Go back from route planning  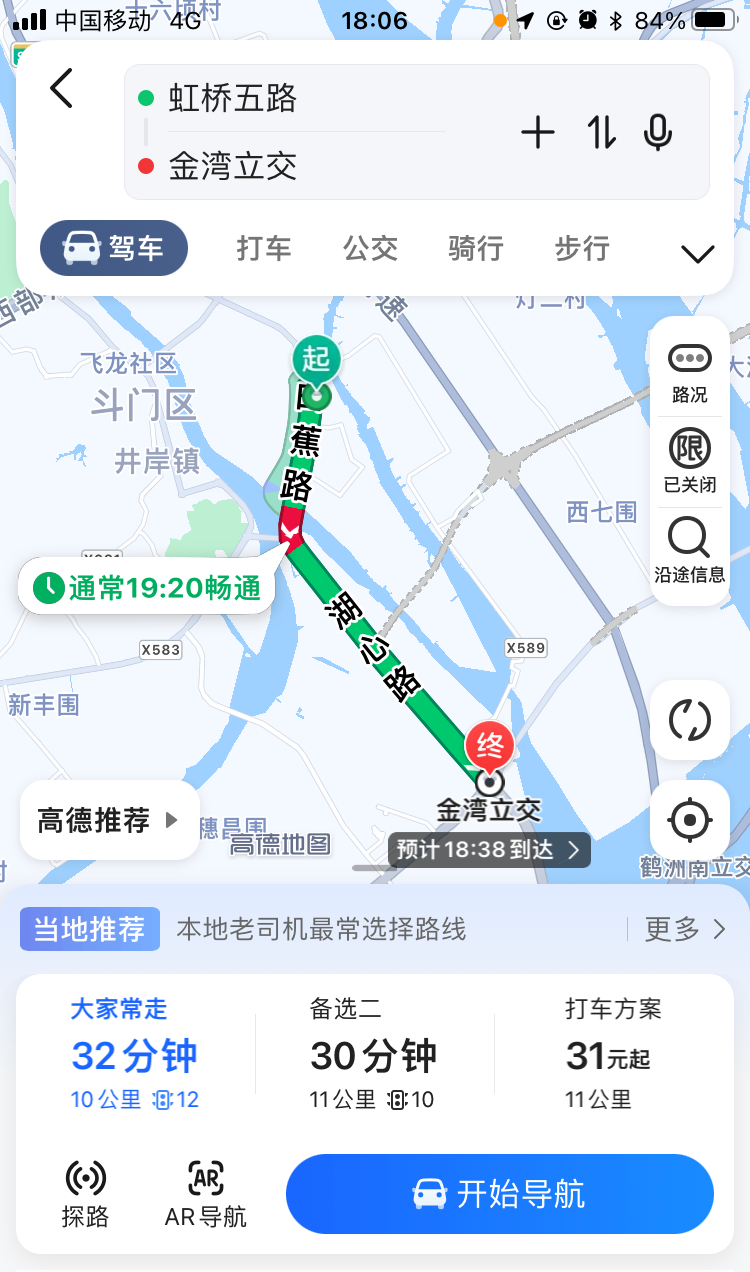pyautogui.click(x=62, y=89)
